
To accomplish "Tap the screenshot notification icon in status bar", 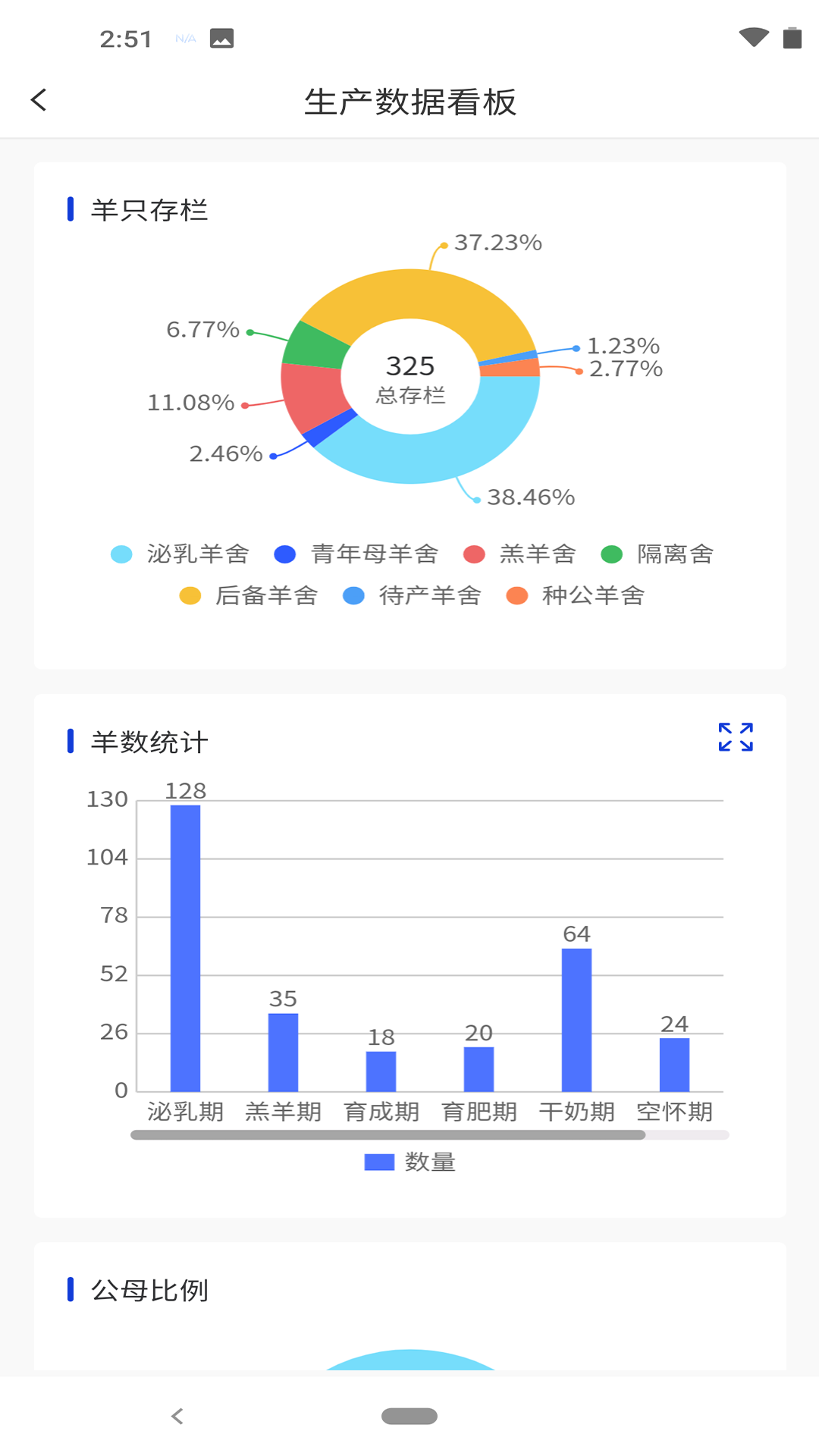I will tap(223, 37).
